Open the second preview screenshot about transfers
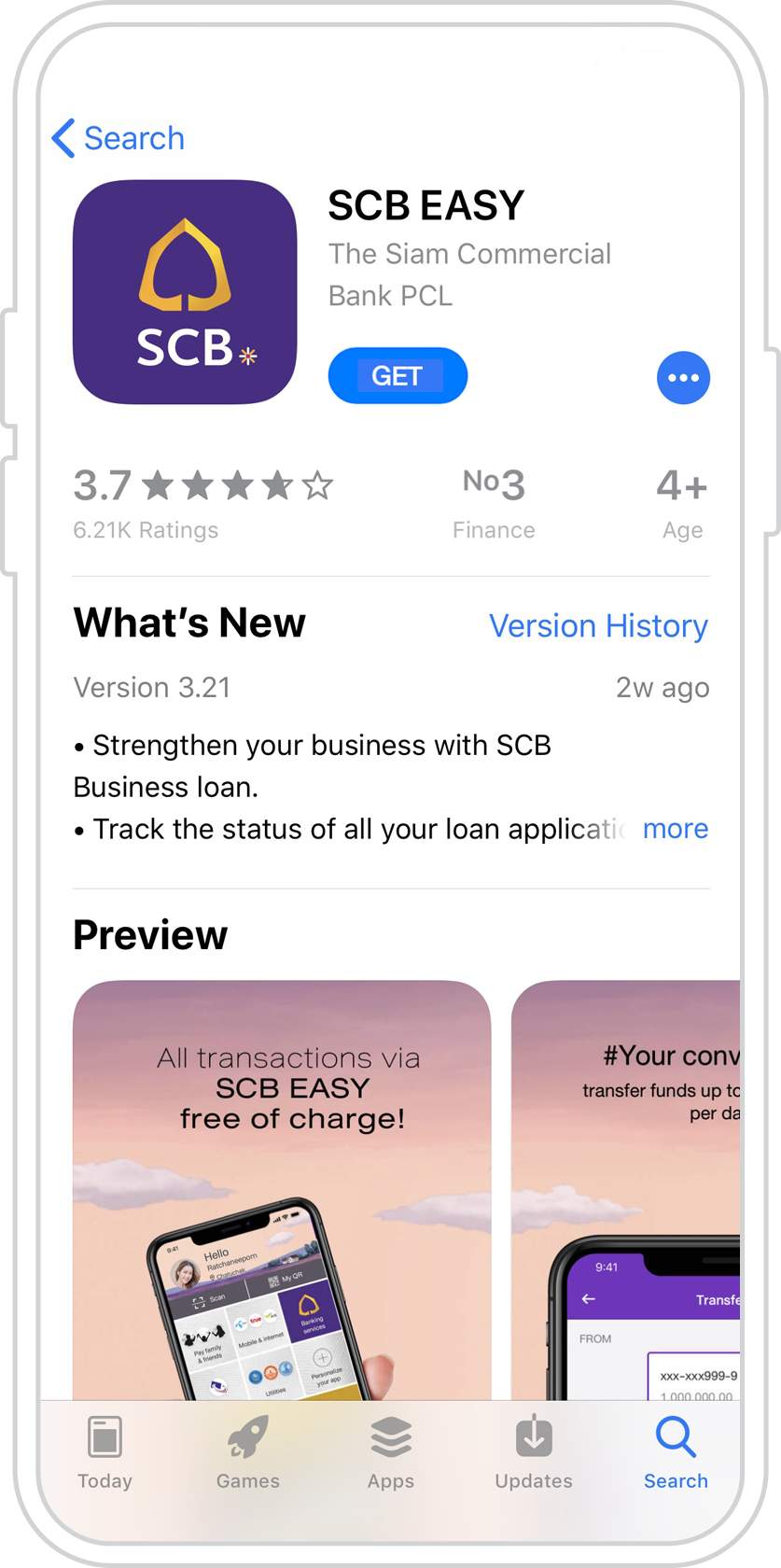 [625, 1185]
